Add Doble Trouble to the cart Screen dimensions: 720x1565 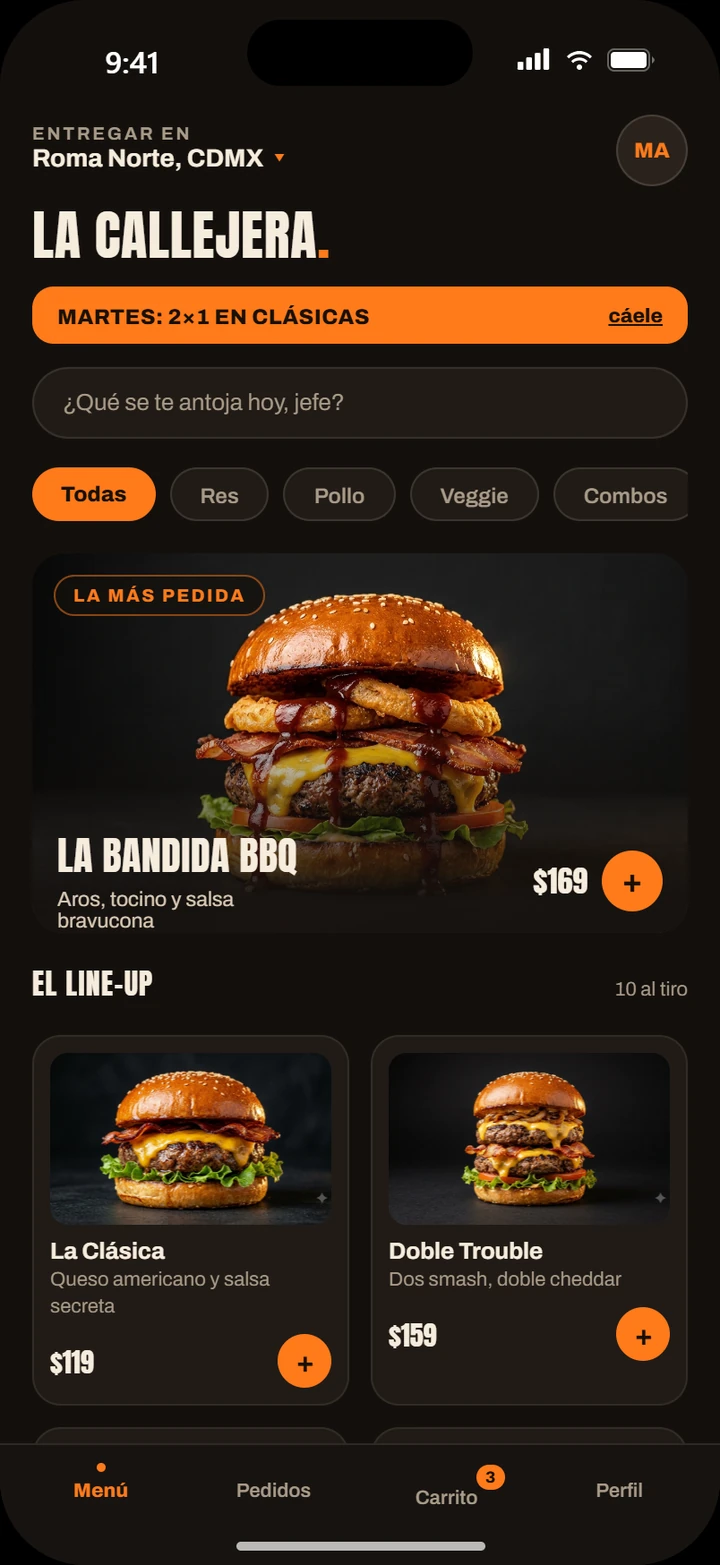click(x=643, y=1334)
